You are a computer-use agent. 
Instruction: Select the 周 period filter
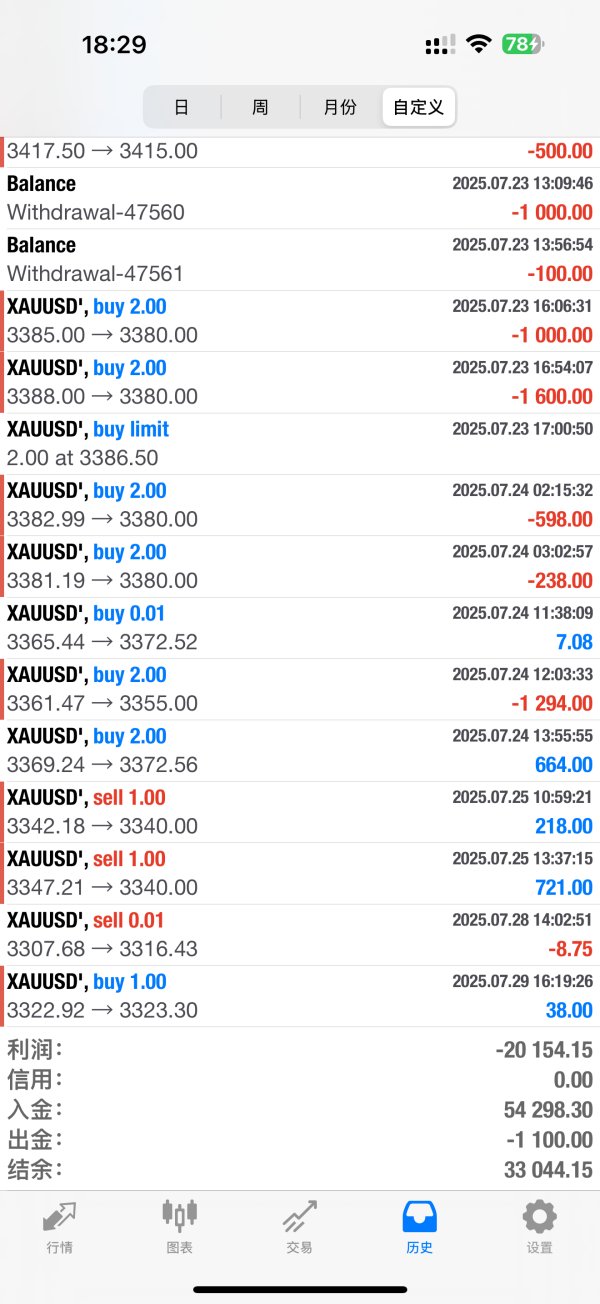tap(260, 107)
